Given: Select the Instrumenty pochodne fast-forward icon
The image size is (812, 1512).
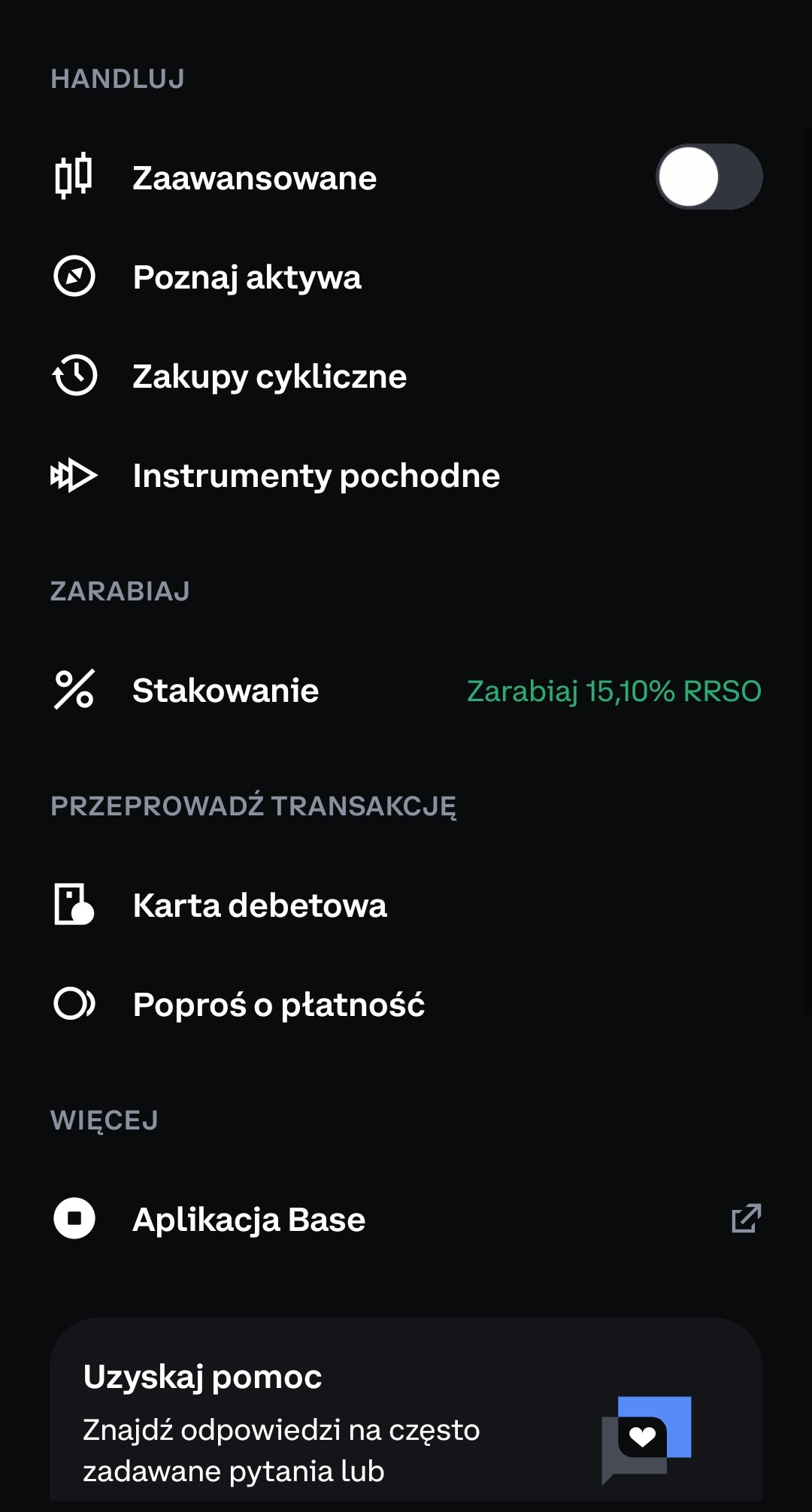Looking at the screenshot, I should pos(74,475).
